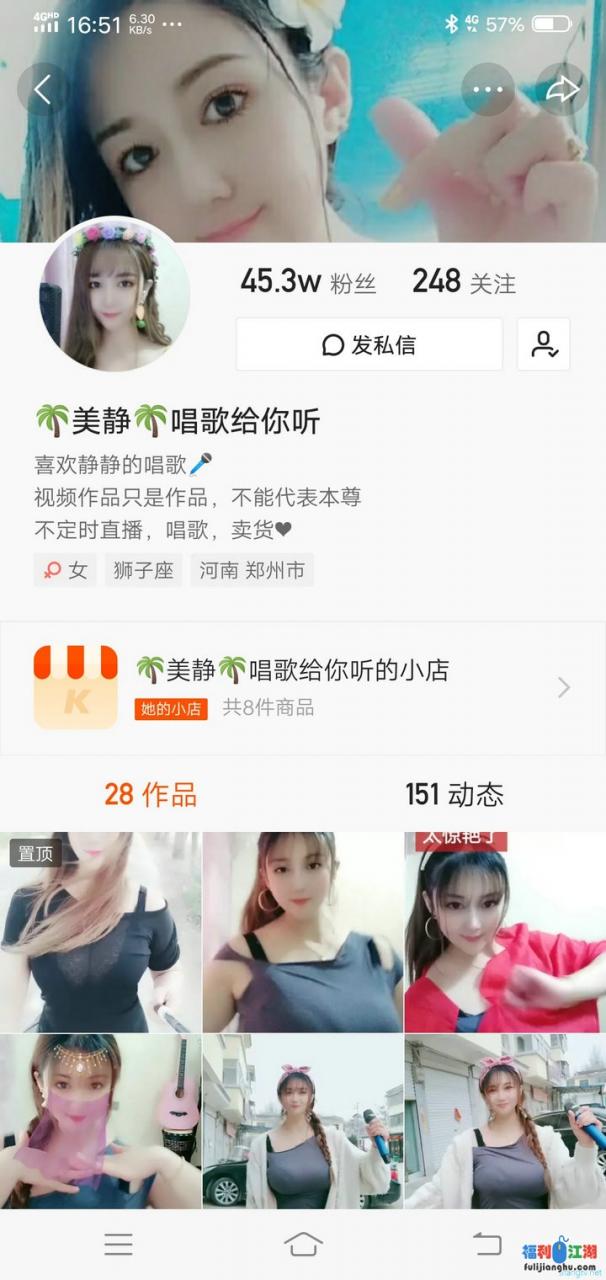Tap the 发私信 button to message her

369,345
